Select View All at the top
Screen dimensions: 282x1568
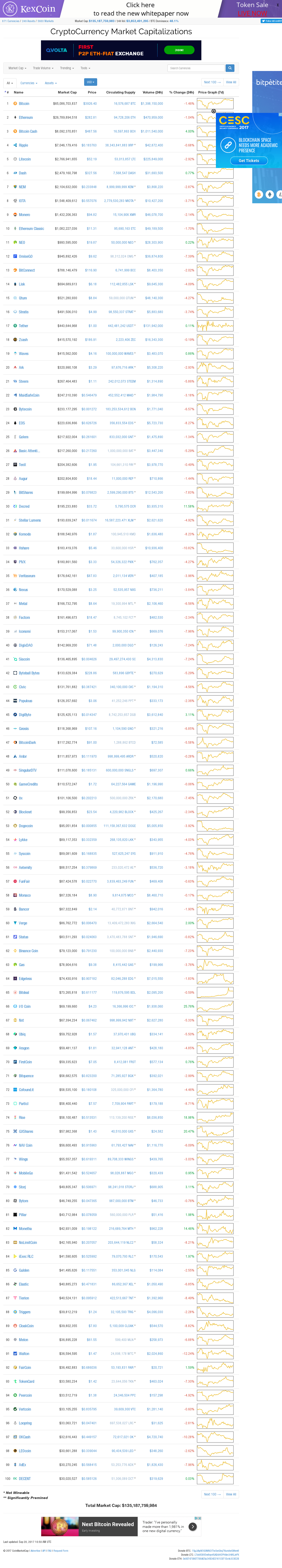(x=231, y=82)
